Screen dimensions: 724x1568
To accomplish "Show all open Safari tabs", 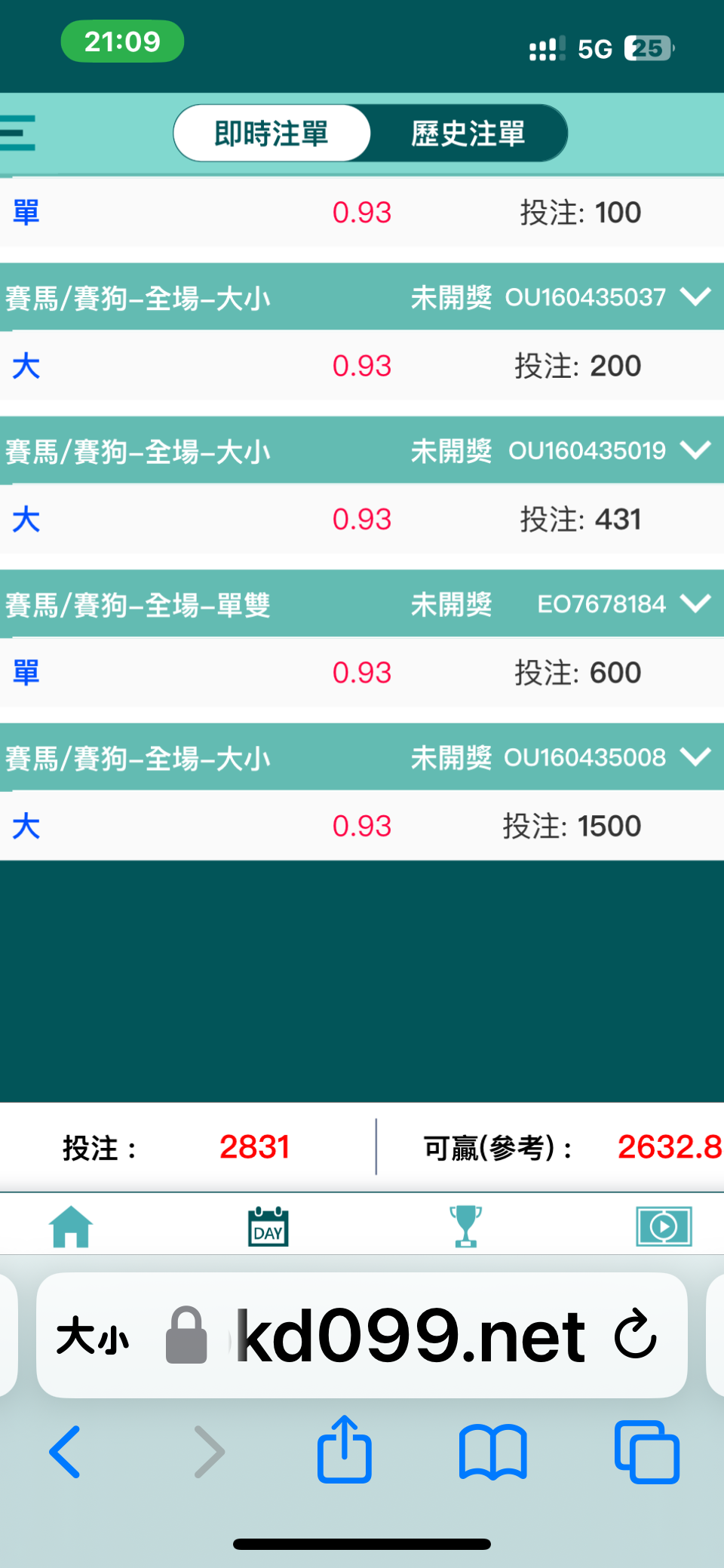I will 647,1452.
